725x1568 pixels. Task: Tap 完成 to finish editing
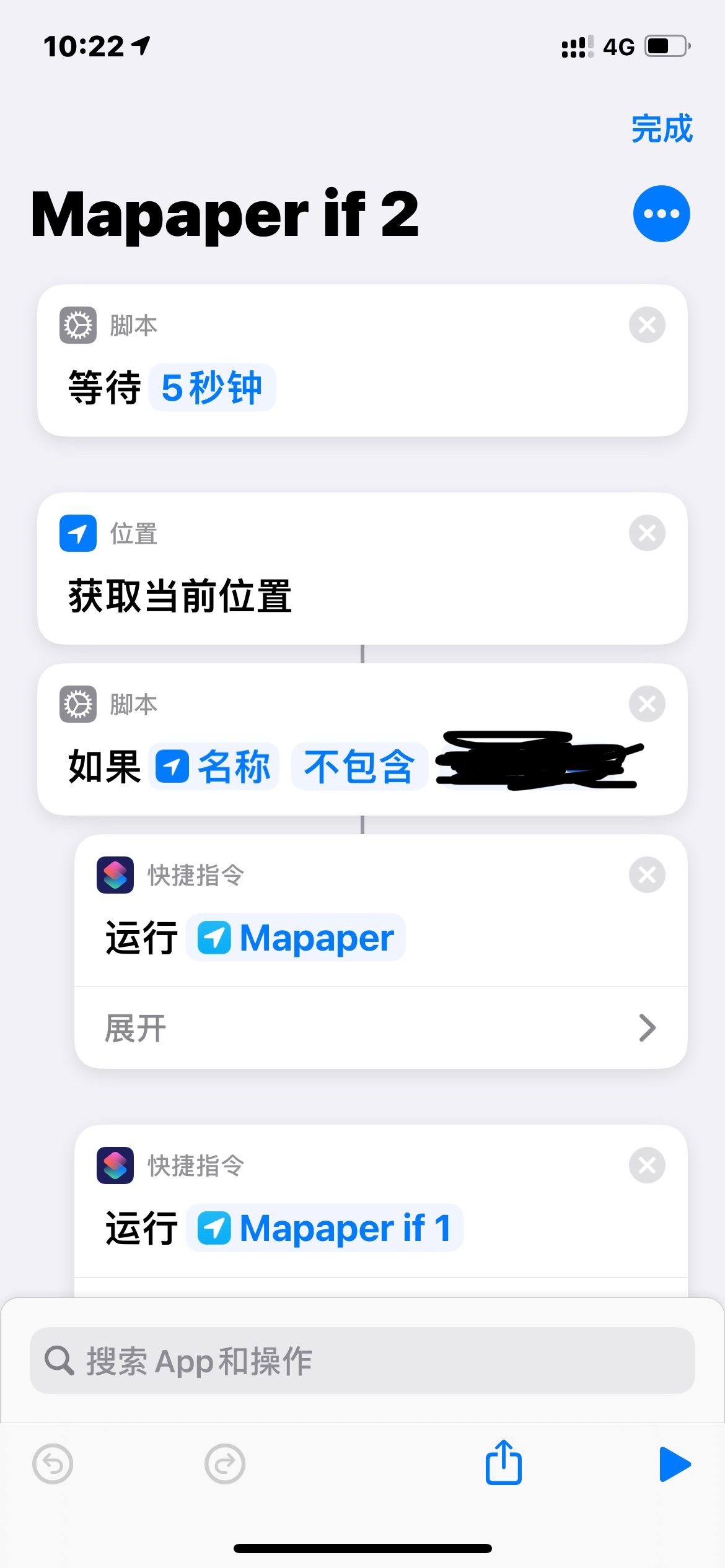click(x=661, y=129)
